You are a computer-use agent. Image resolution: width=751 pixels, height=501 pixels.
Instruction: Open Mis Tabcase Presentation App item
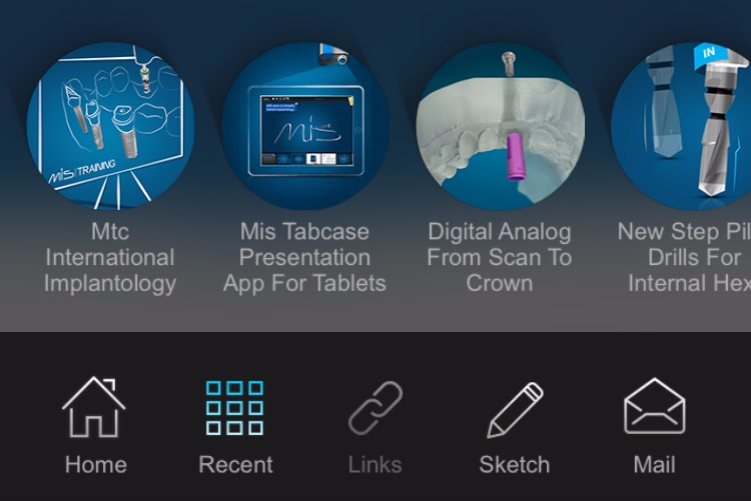tap(305, 127)
